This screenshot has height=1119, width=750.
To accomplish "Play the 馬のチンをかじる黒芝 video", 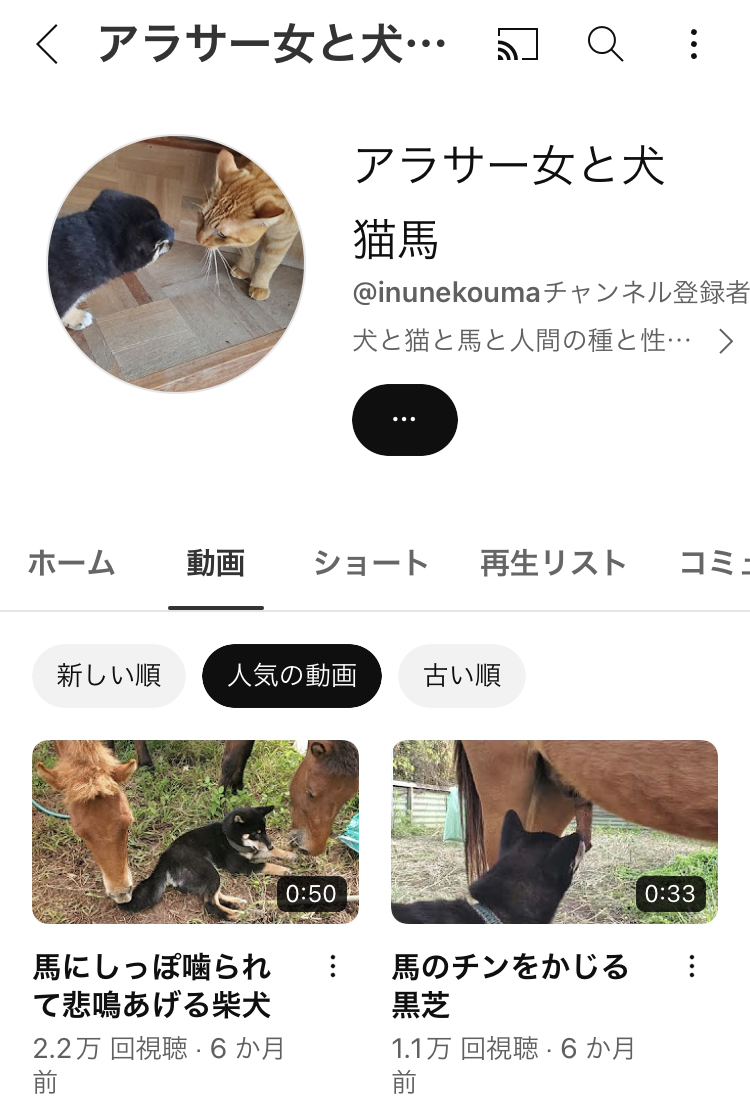I will click(x=554, y=831).
